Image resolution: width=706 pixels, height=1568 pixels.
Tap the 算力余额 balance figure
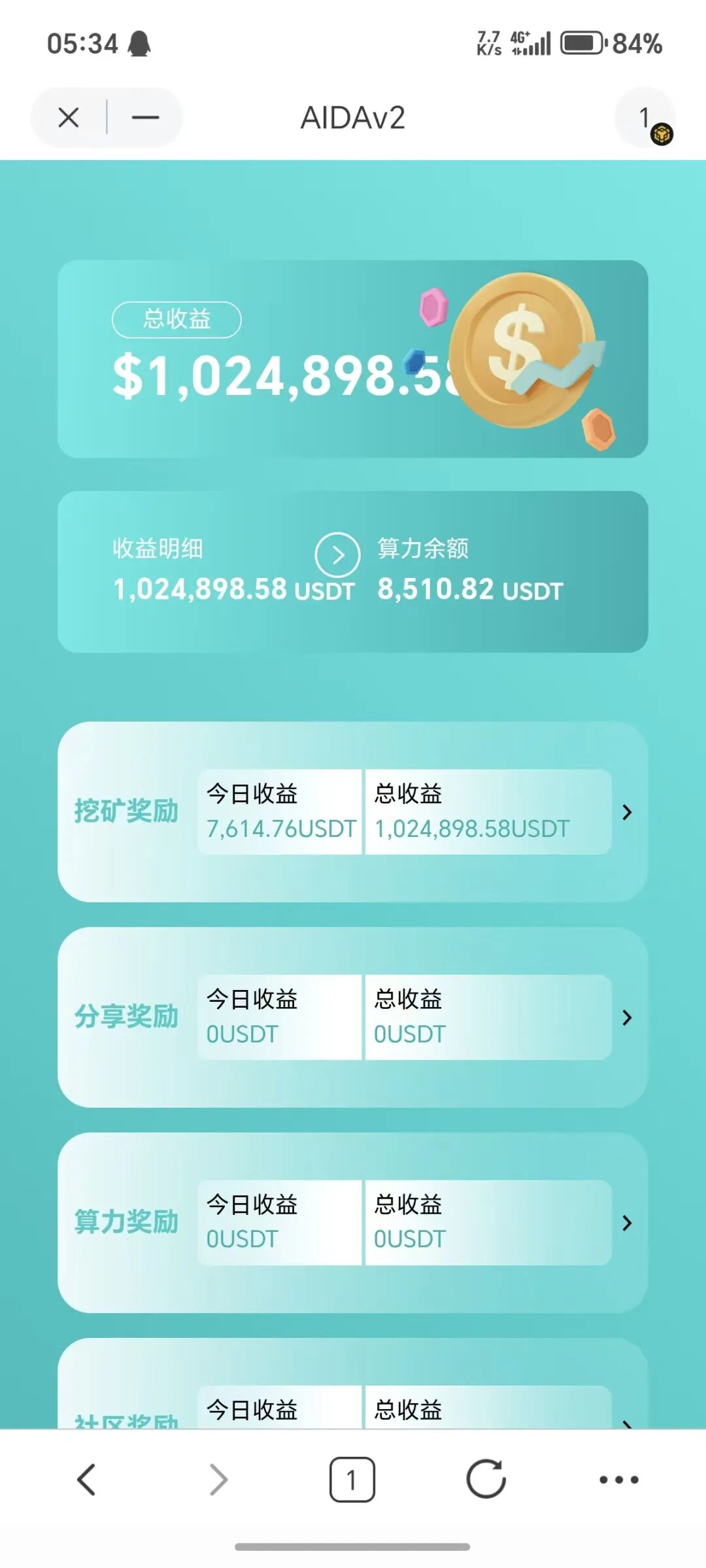point(469,589)
